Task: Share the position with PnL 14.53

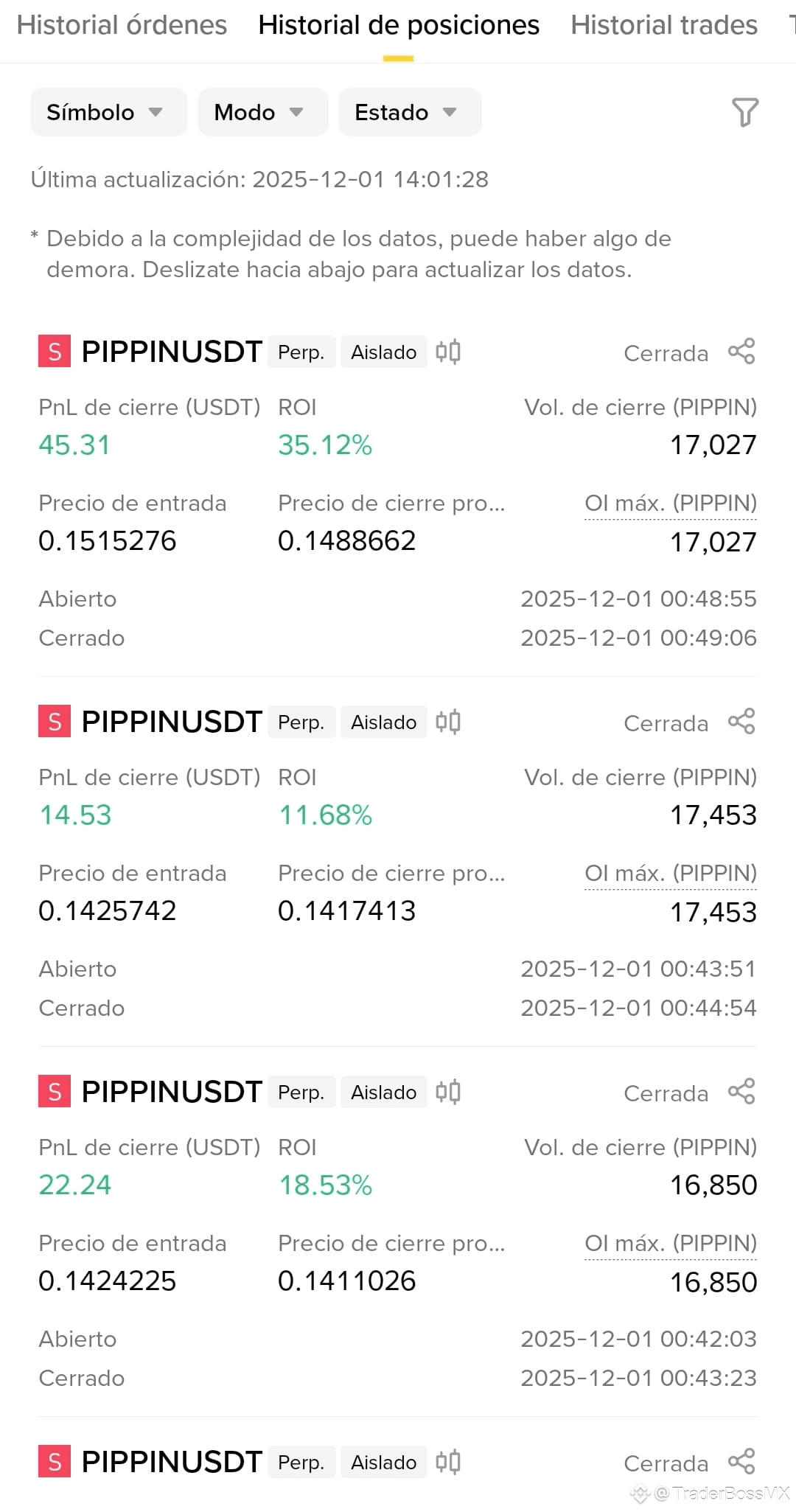Action: 741,722
